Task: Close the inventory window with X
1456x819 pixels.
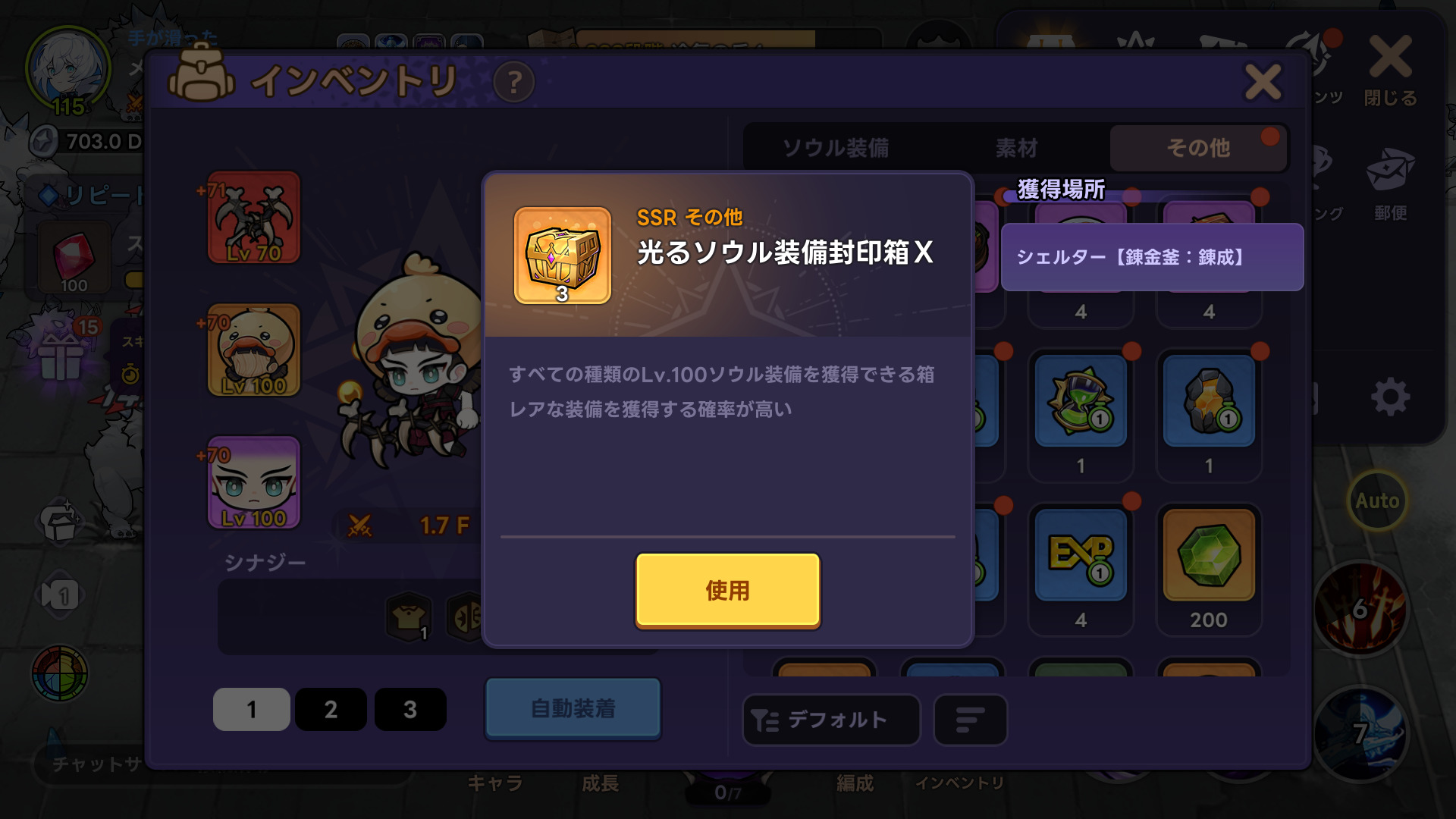Action: [x=1263, y=82]
